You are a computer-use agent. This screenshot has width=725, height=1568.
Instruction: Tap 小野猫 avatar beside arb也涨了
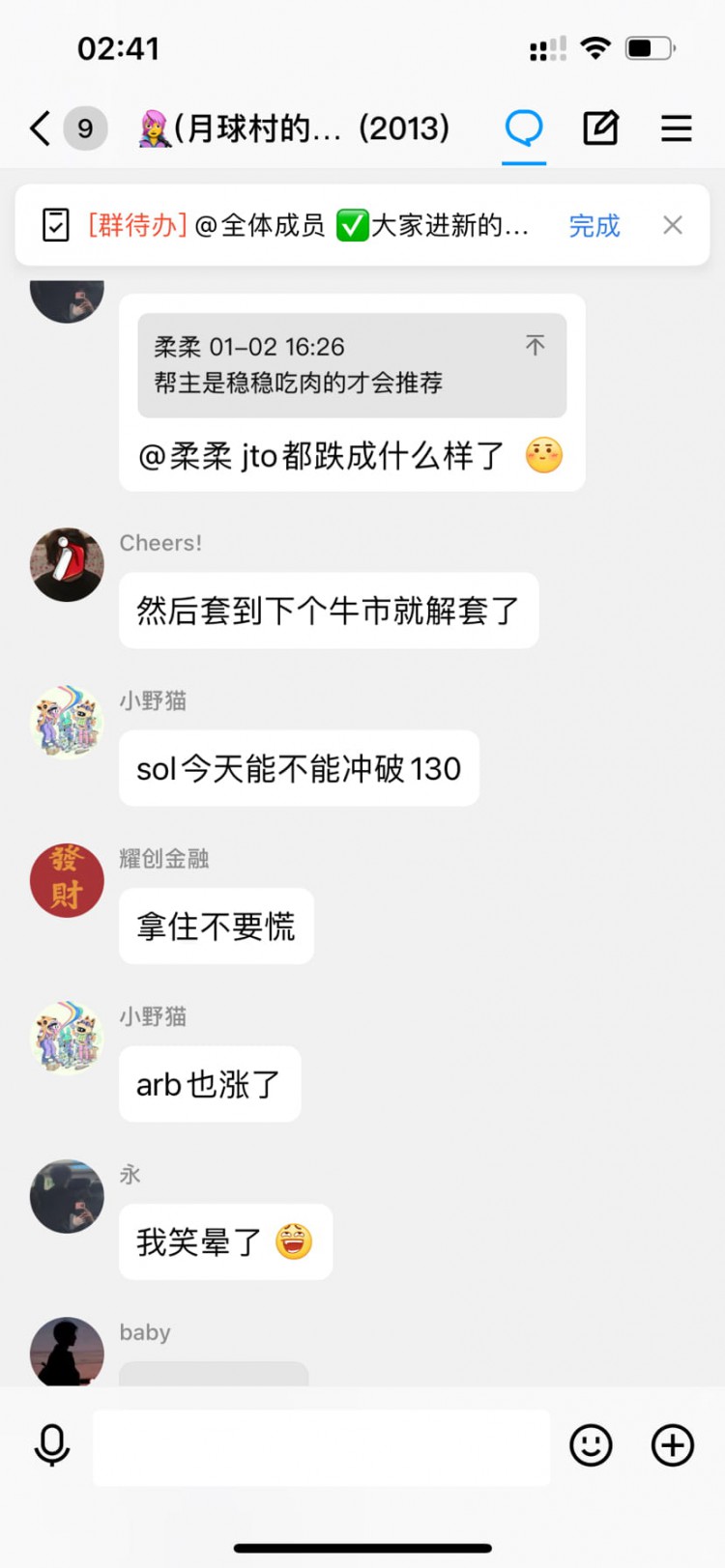coord(67,1038)
